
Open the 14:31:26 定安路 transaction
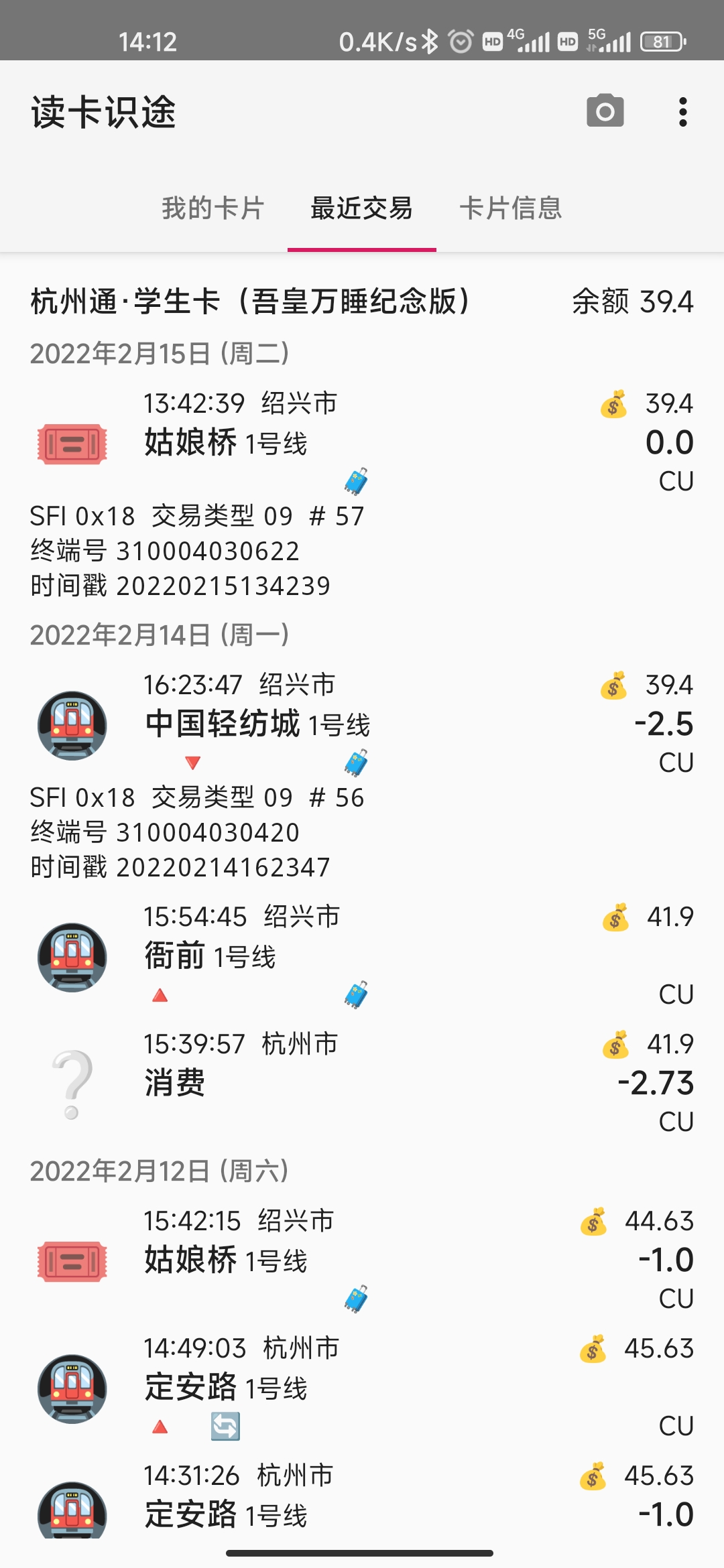[362, 1501]
